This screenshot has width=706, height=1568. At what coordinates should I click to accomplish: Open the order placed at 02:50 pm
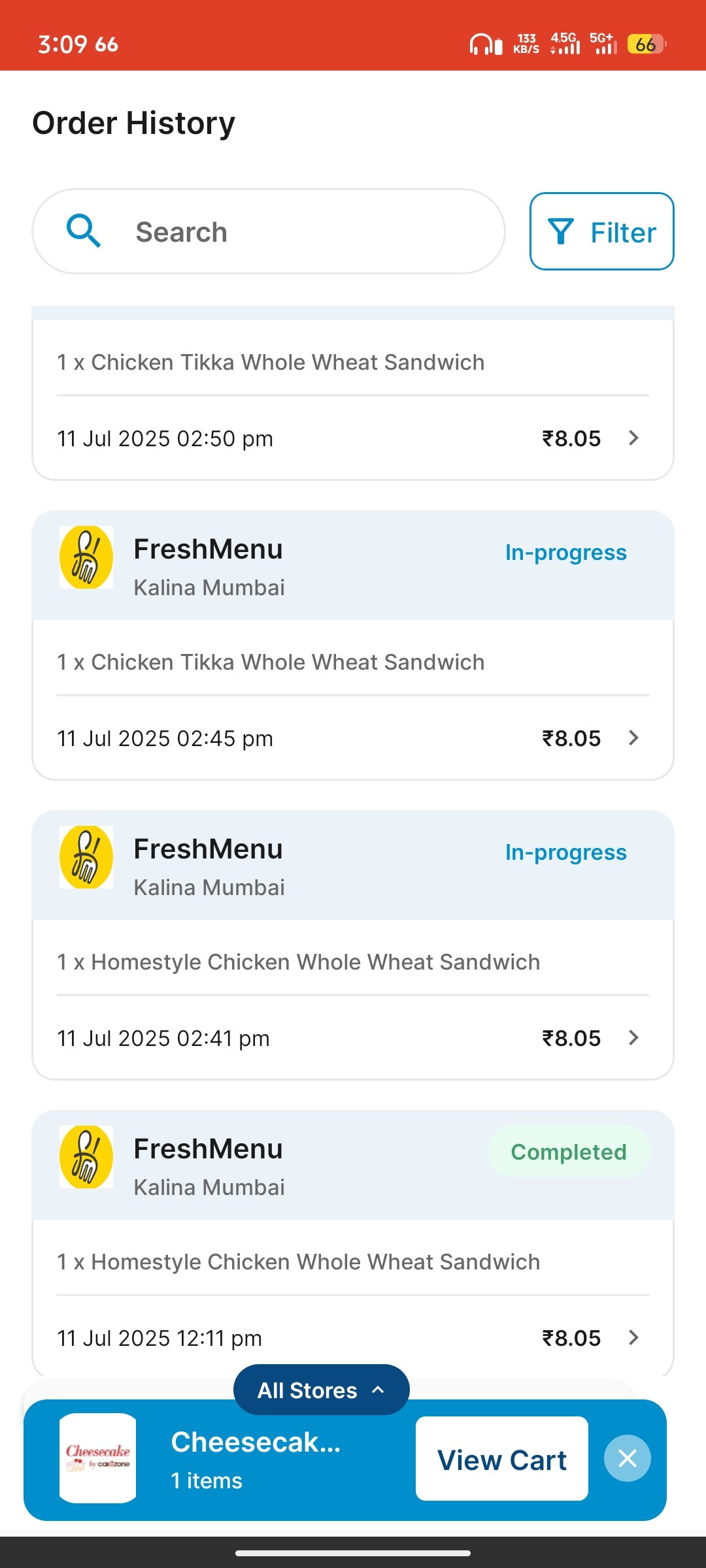click(353, 438)
